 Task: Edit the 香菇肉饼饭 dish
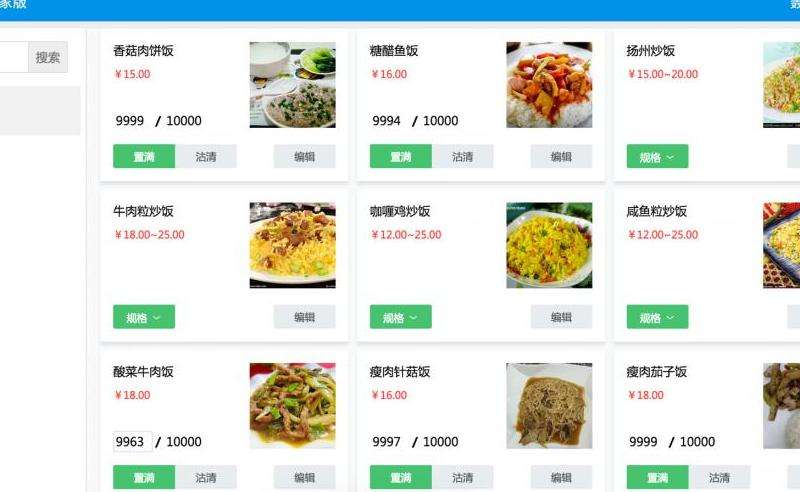tap(304, 156)
